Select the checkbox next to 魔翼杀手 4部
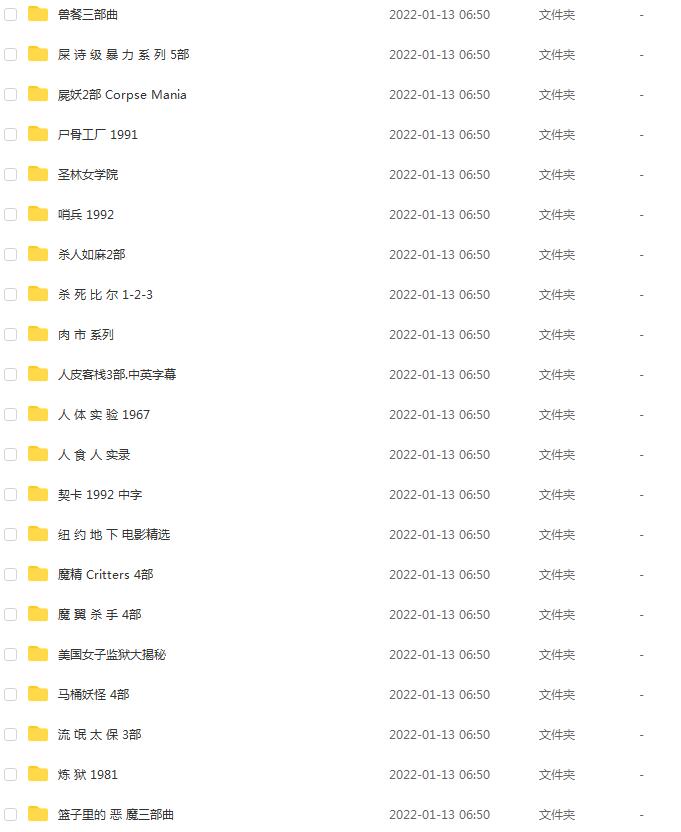 11,614
